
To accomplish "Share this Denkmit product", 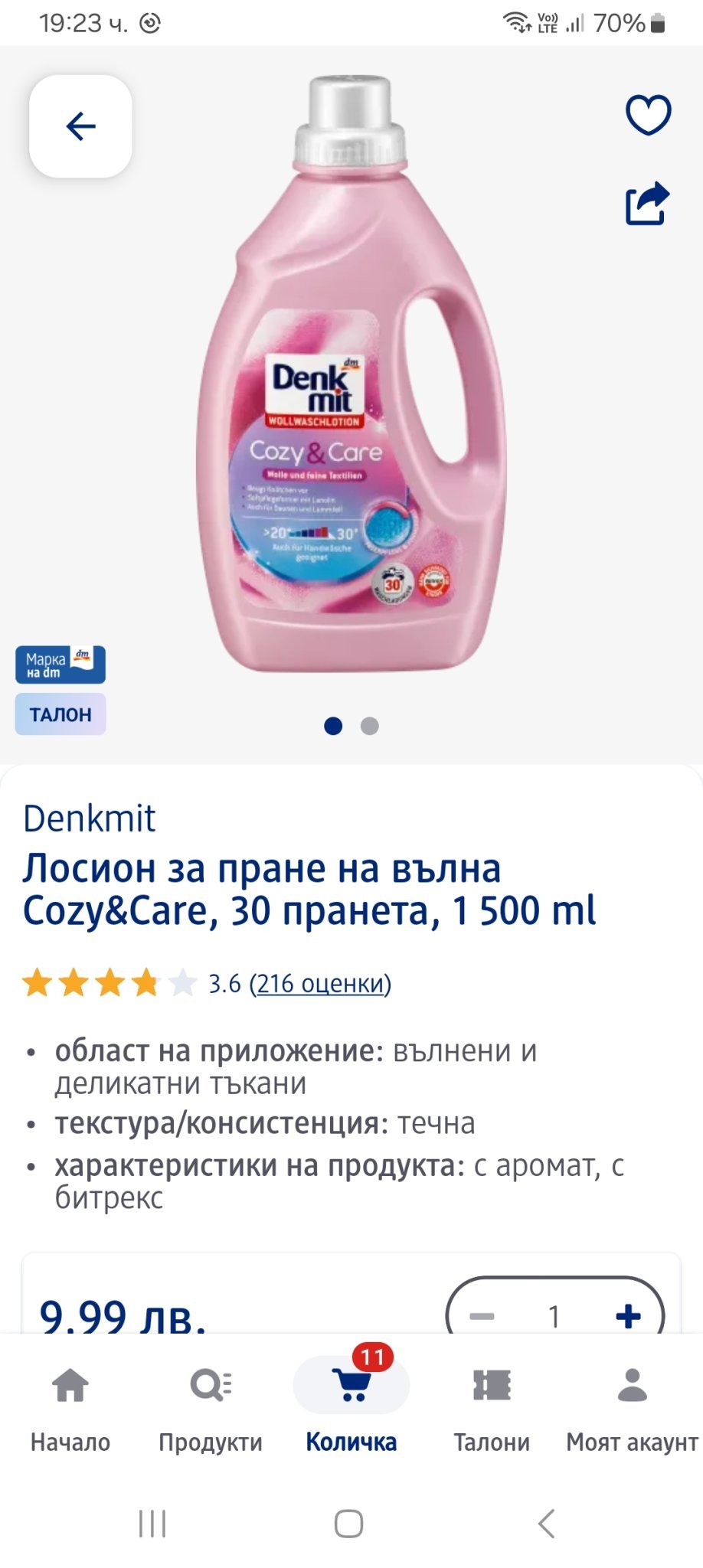I will [648, 204].
